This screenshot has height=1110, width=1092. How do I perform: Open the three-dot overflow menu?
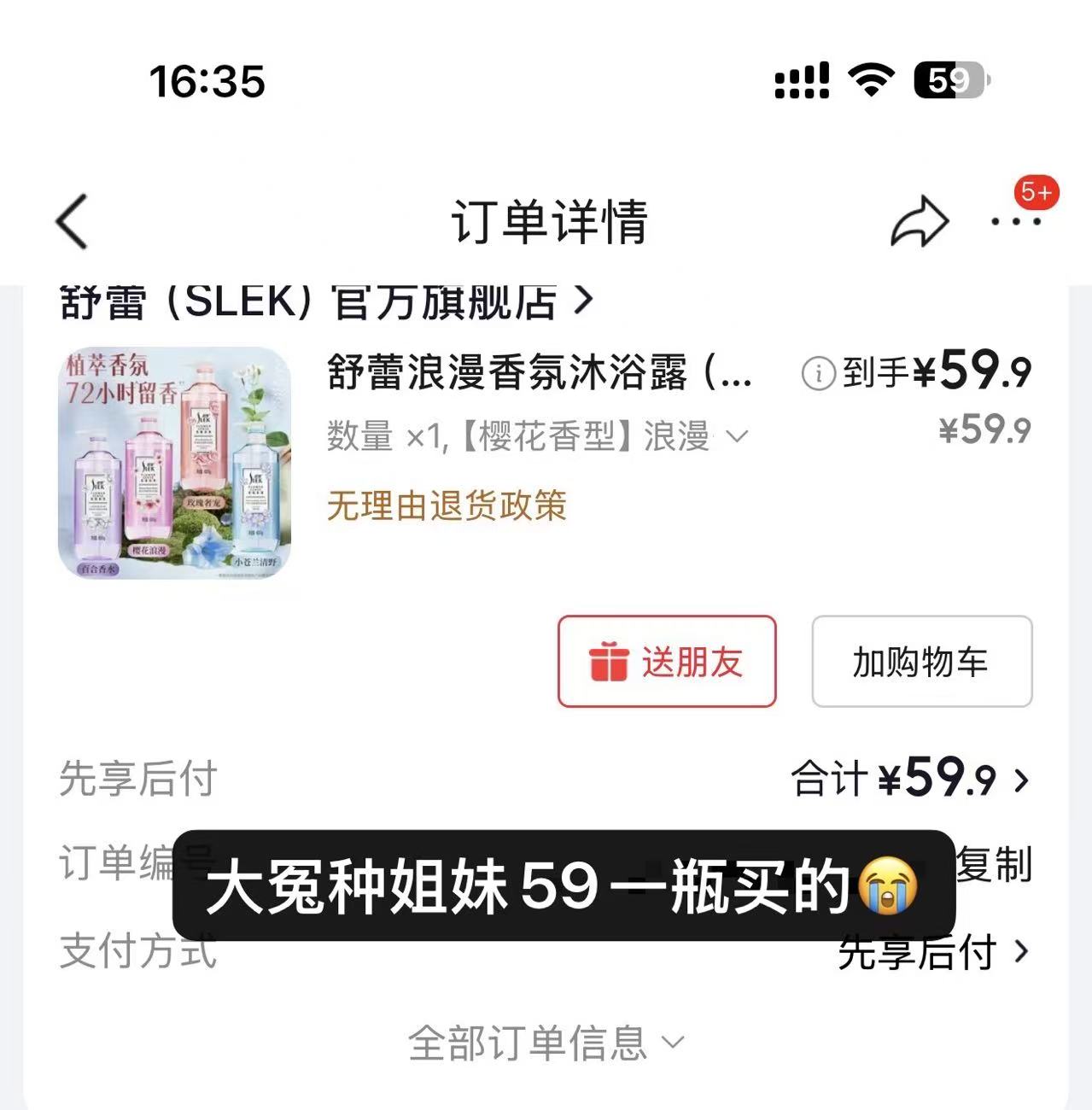(x=1016, y=222)
